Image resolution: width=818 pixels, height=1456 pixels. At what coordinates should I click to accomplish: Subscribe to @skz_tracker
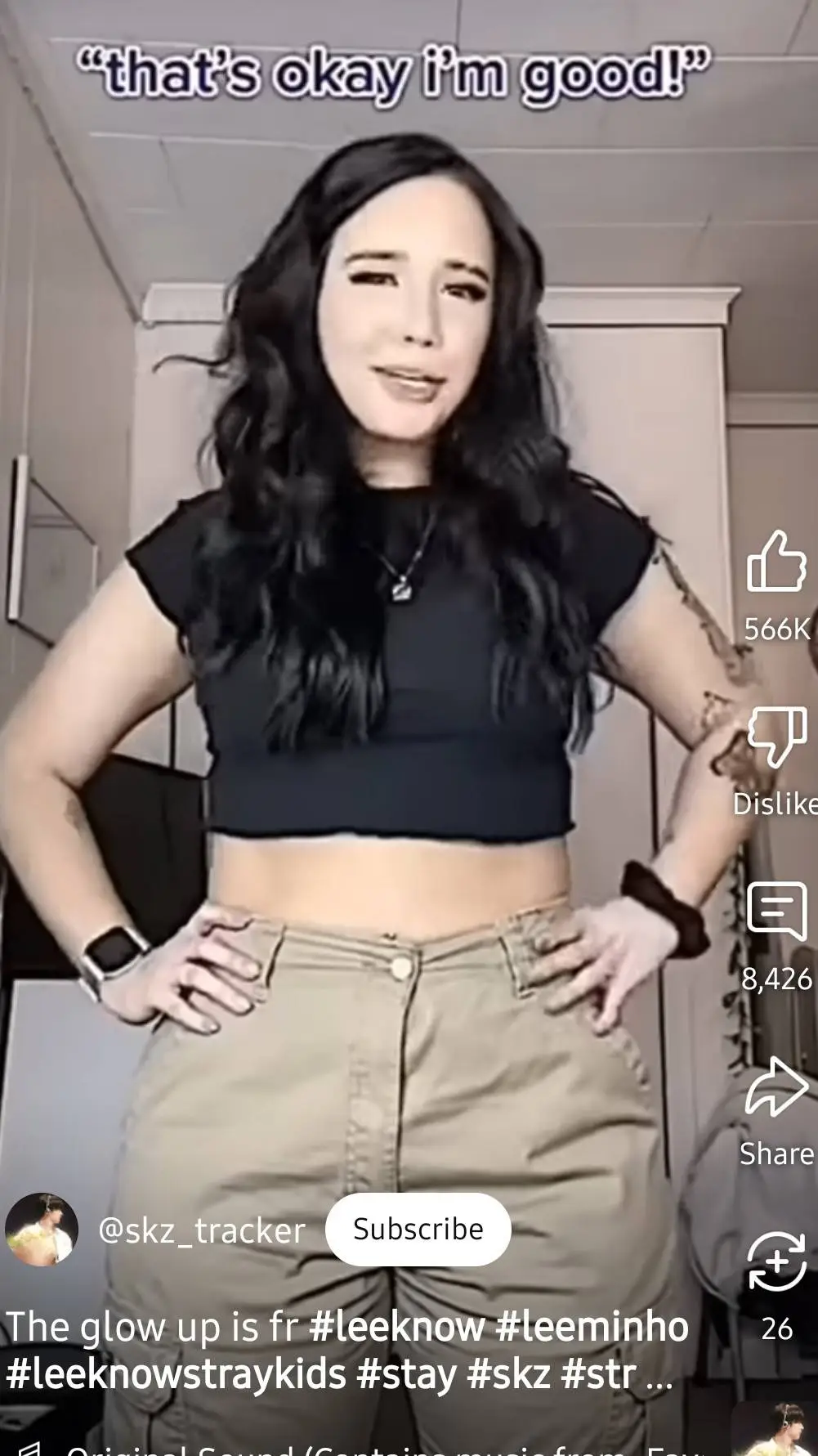click(418, 1229)
